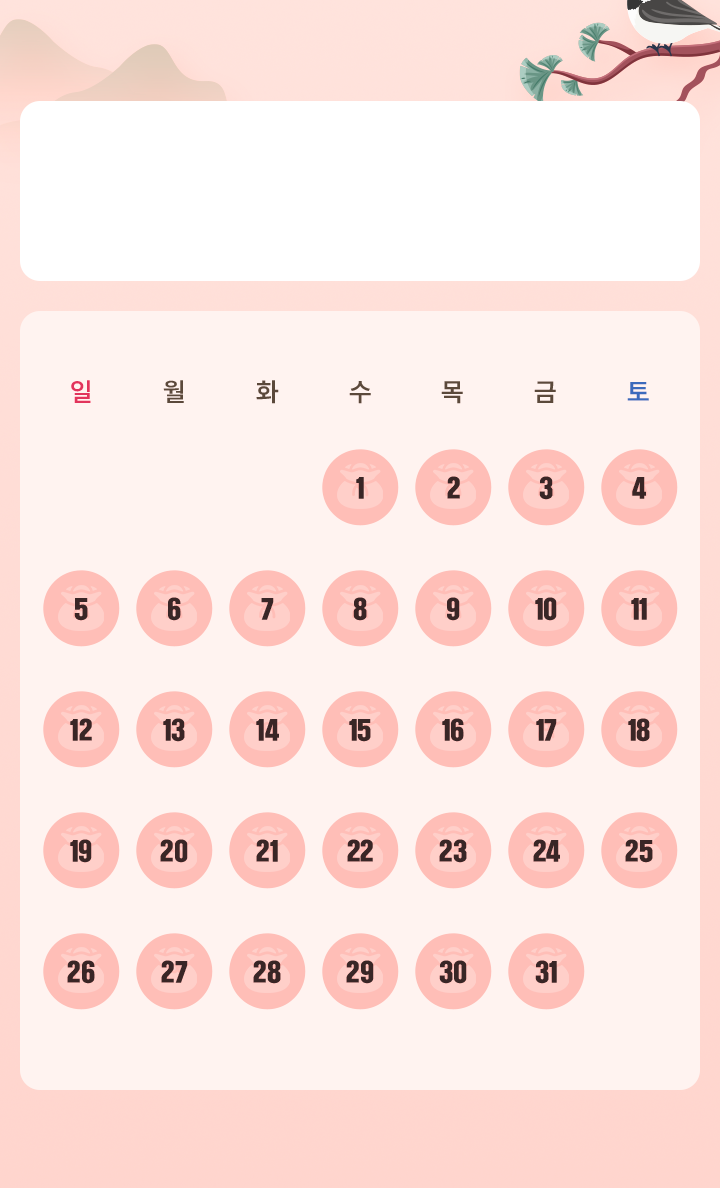Open the pouch for day 8

[360, 608]
